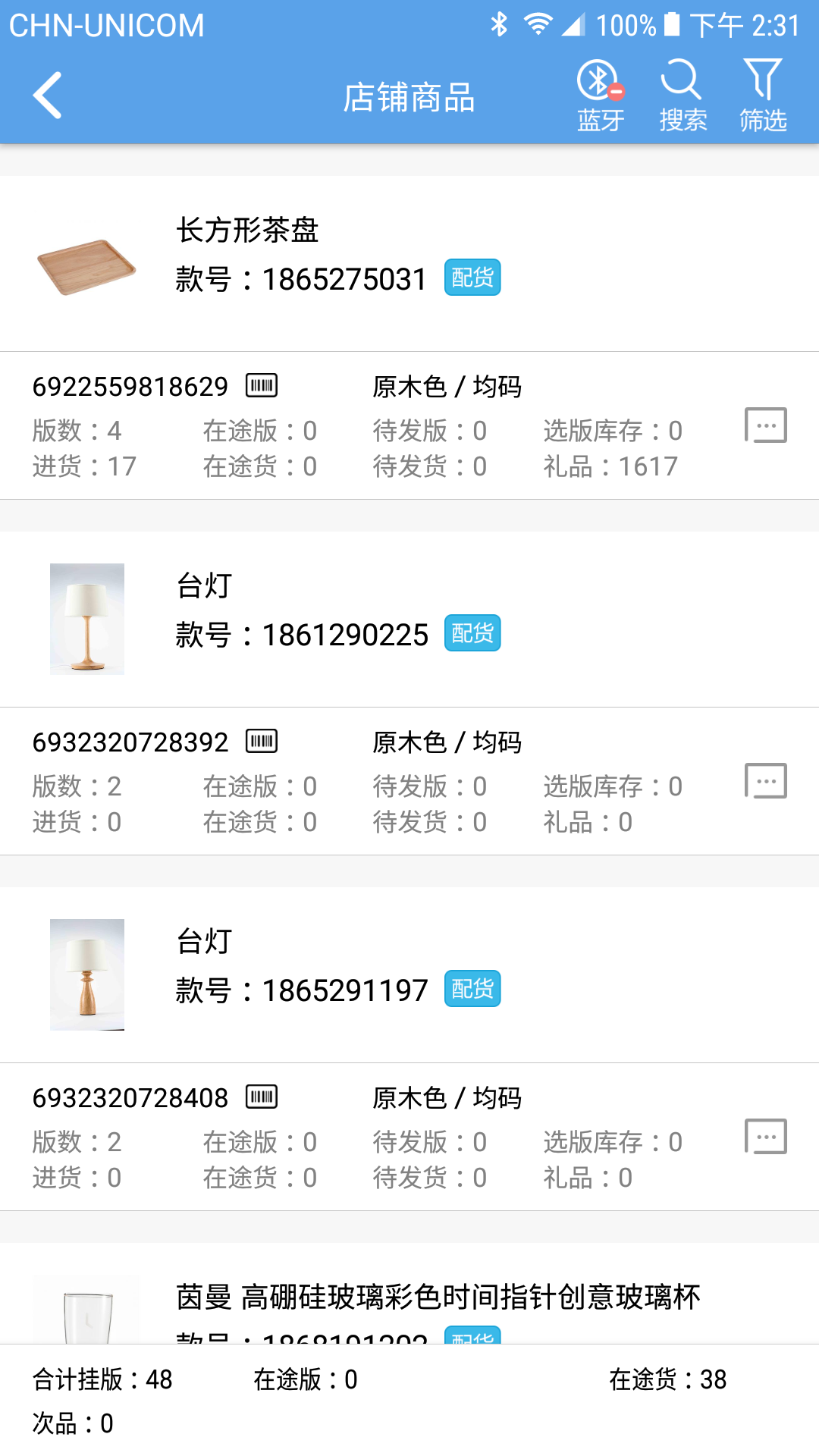Image resolution: width=819 pixels, height=1456 pixels.
Task: Open the 长方形茶盘 product
Action: pos(247,231)
